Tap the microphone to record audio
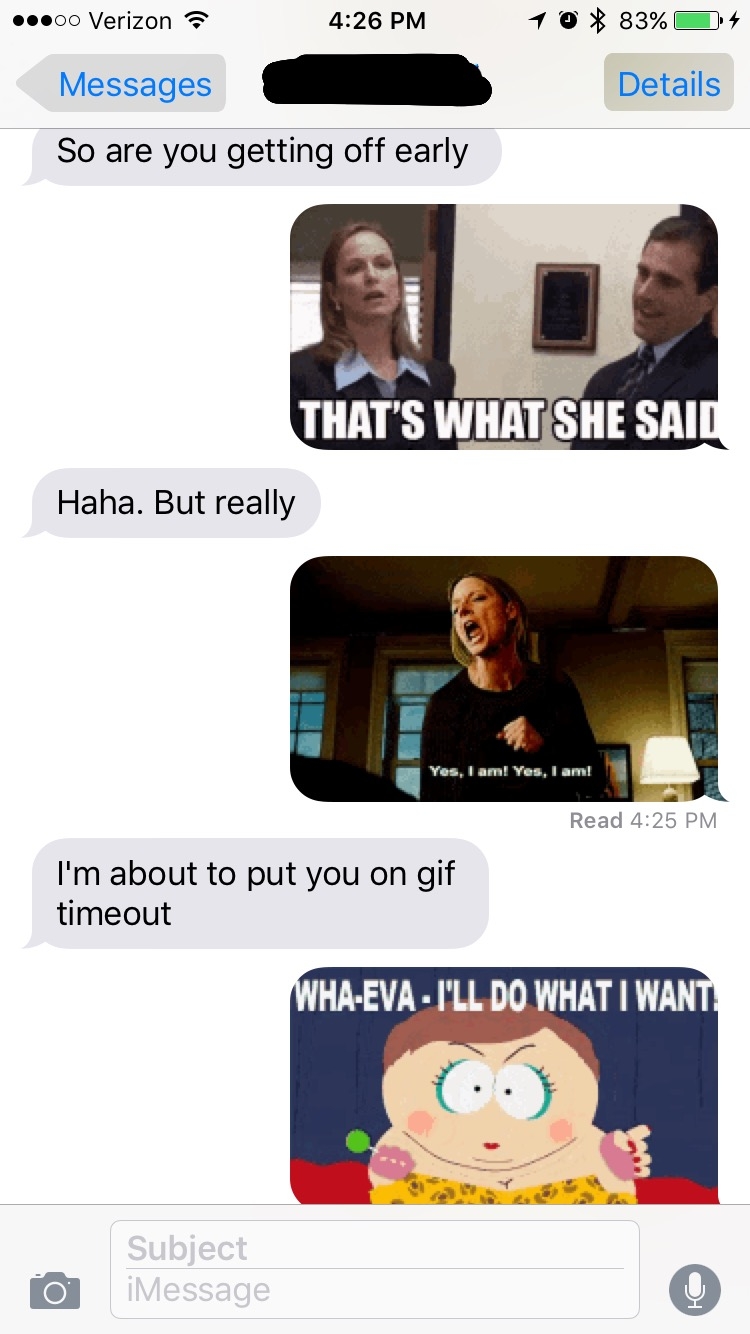Image resolution: width=750 pixels, height=1334 pixels. 694,1290
